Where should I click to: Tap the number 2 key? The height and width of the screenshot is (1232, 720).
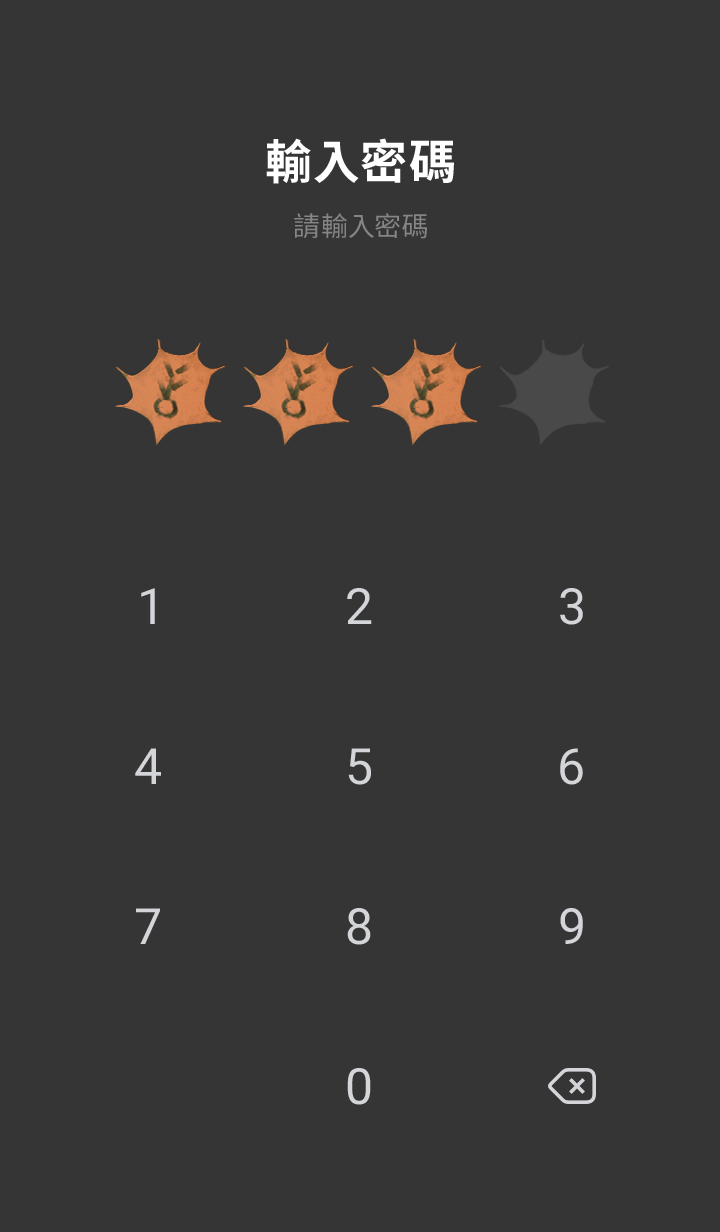(359, 607)
